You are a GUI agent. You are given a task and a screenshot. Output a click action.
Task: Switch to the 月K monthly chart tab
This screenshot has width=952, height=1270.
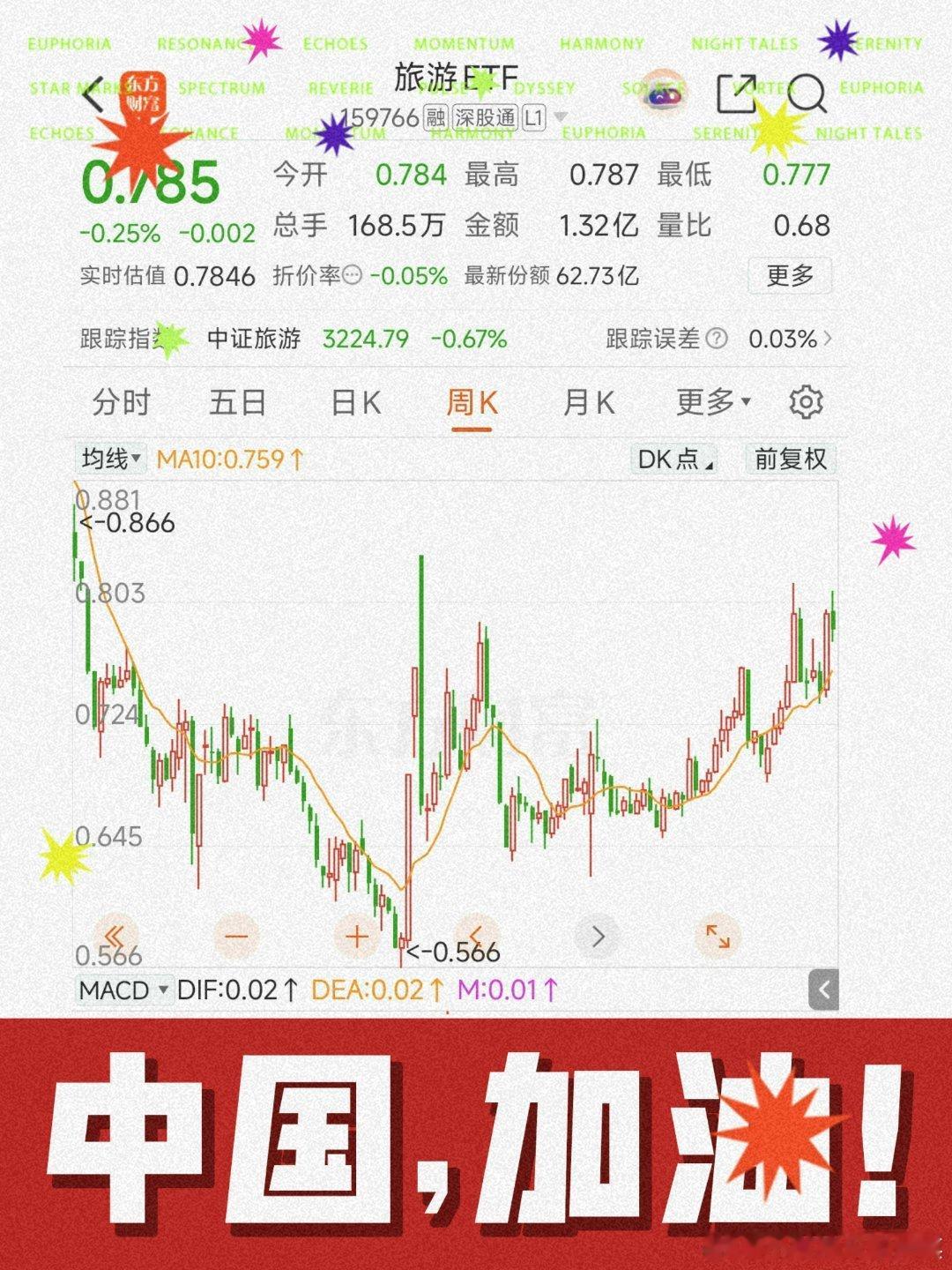tap(587, 402)
